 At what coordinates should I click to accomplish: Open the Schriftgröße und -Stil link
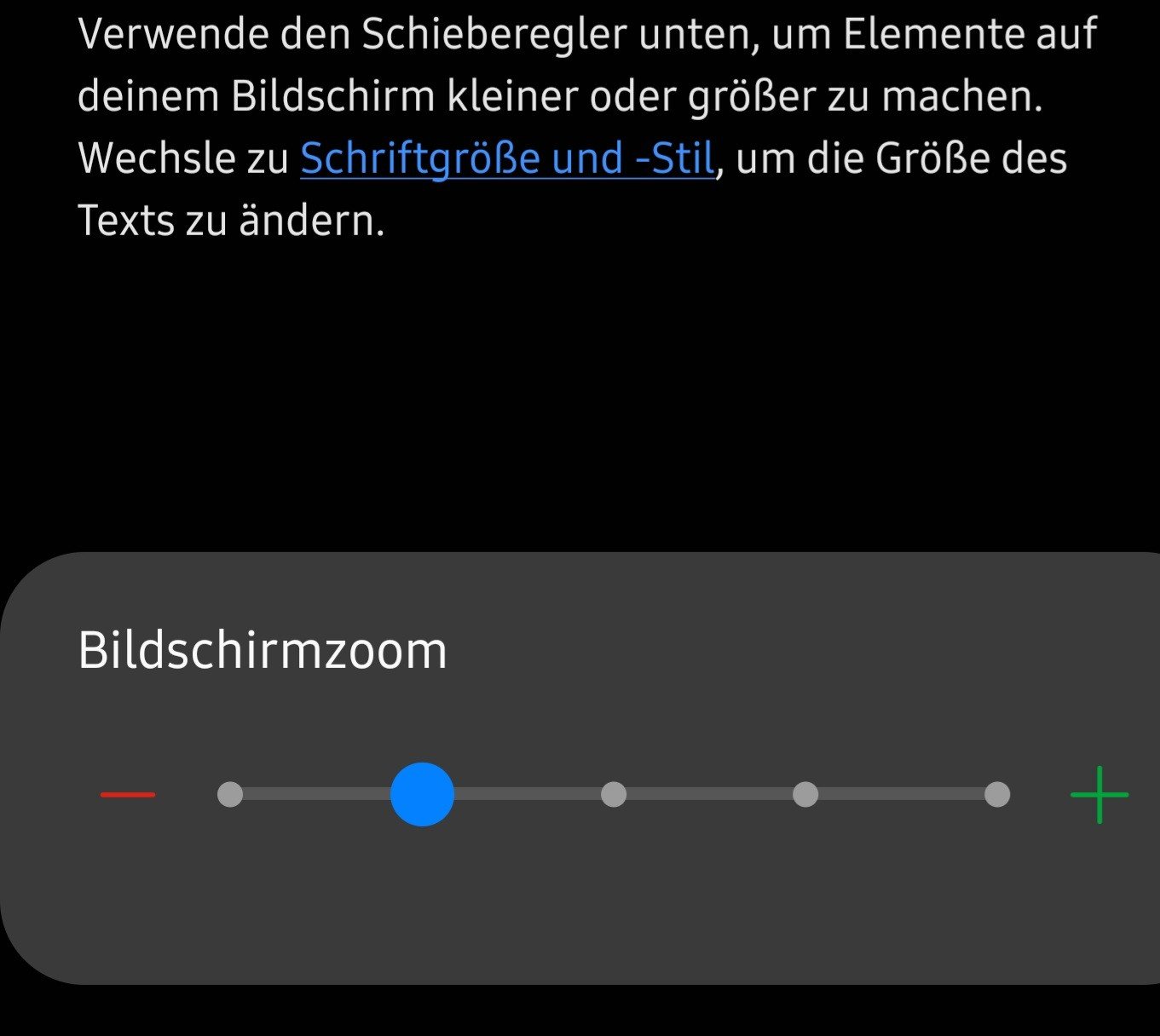[x=507, y=159]
